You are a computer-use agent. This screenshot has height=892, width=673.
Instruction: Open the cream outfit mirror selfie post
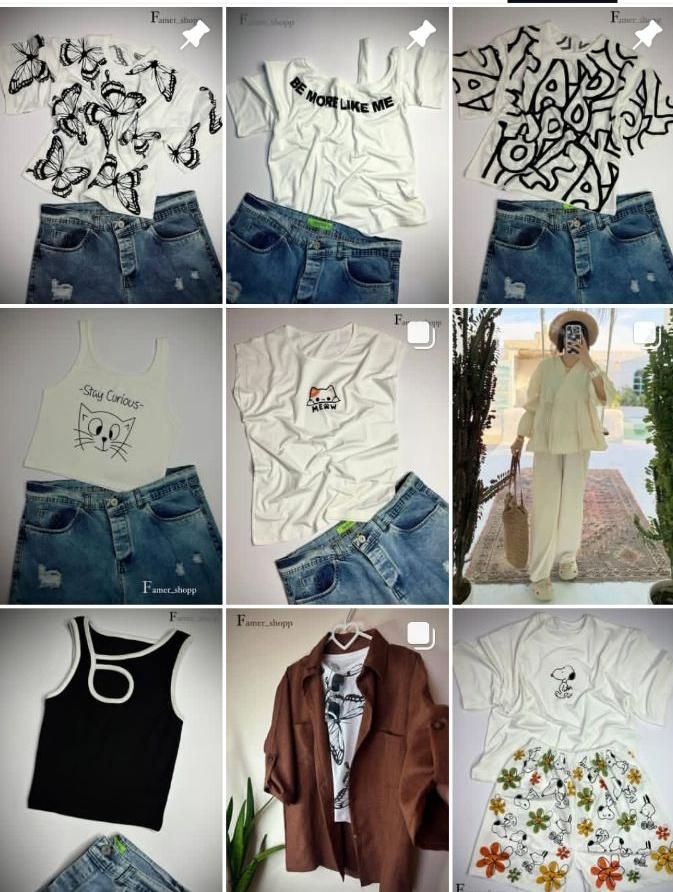pyautogui.click(x=562, y=455)
